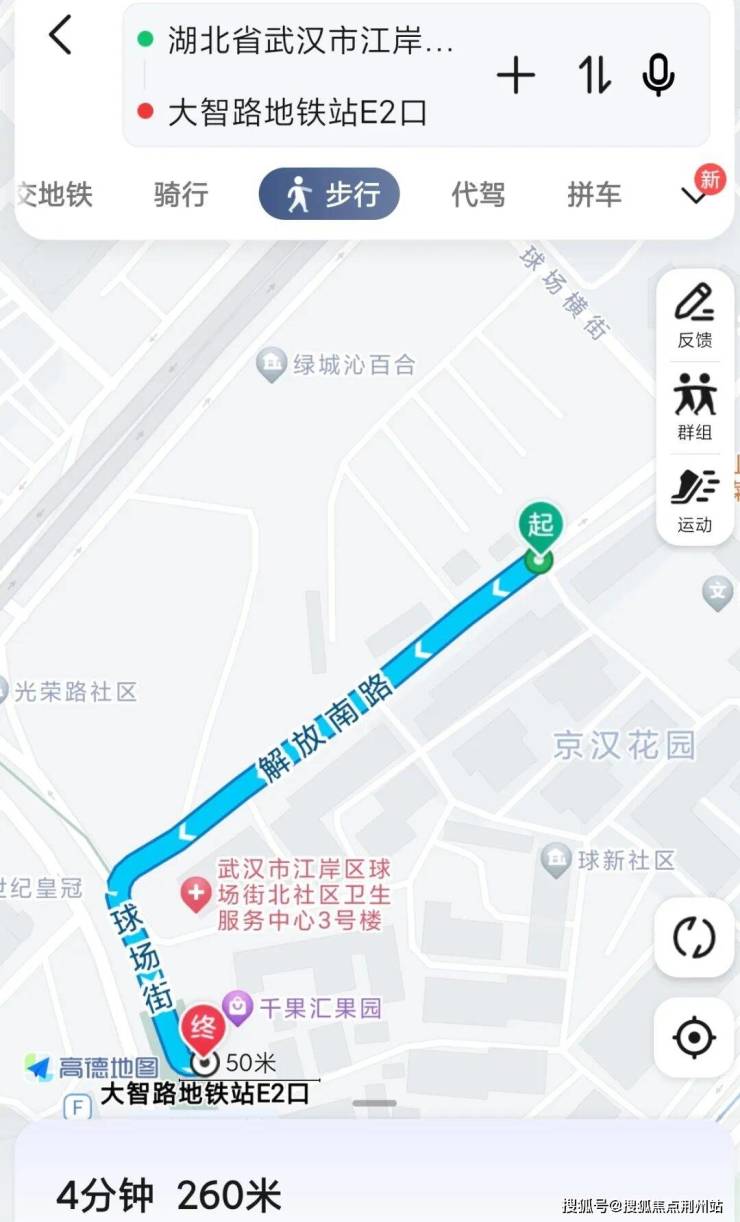Open 群组 group sharing
The width and height of the screenshot is (740, 1222).
click(x=695, y=408)
